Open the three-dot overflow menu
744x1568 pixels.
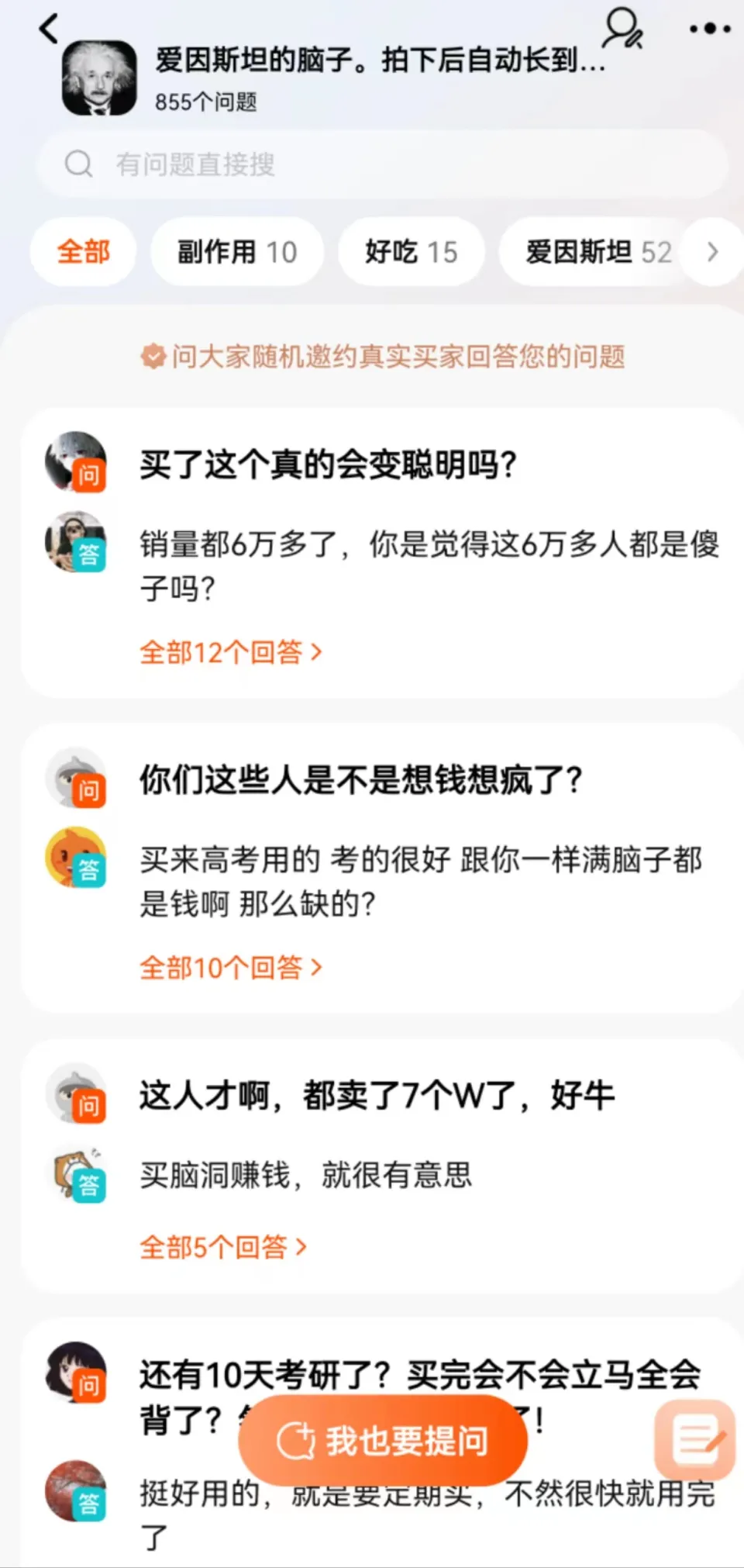tap(710, 29)
